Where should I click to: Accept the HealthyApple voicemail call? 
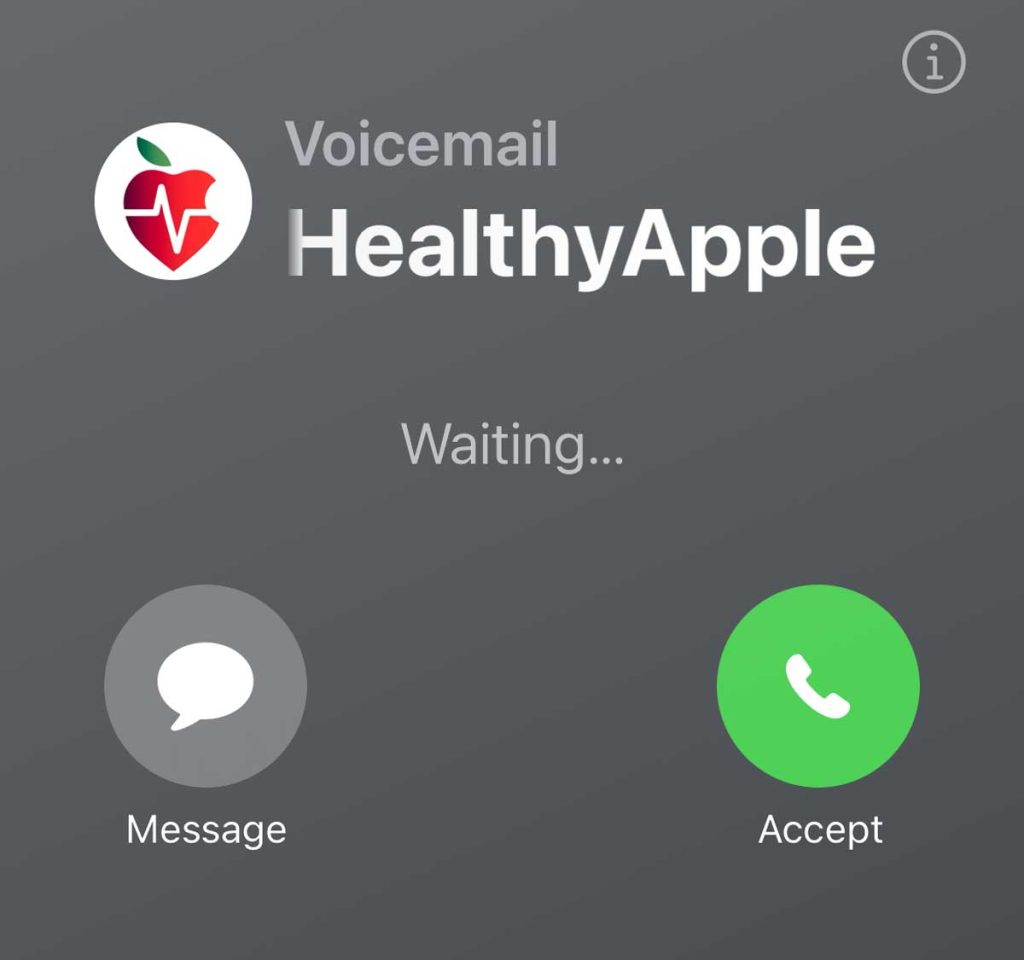[818, 685]
